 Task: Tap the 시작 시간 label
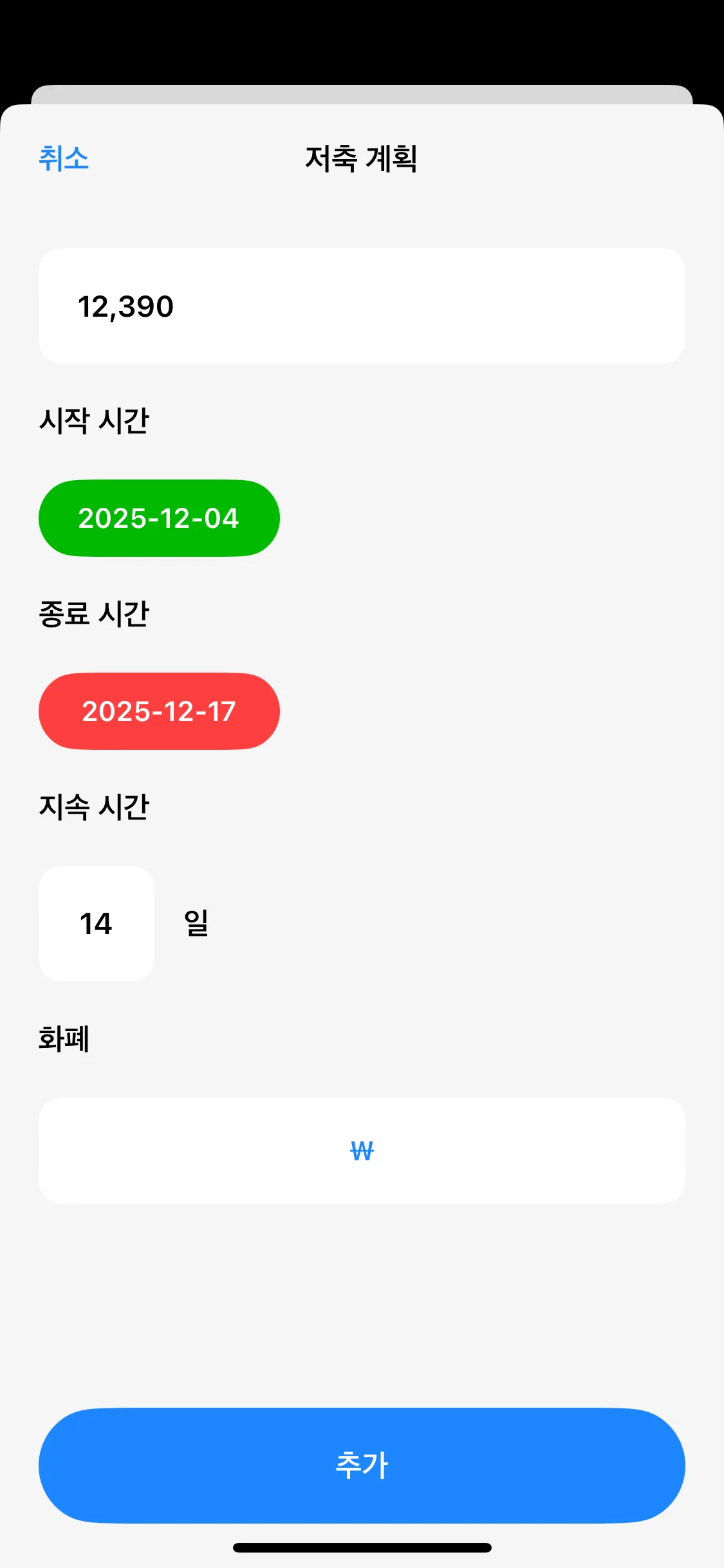click(x=94, y=422)
